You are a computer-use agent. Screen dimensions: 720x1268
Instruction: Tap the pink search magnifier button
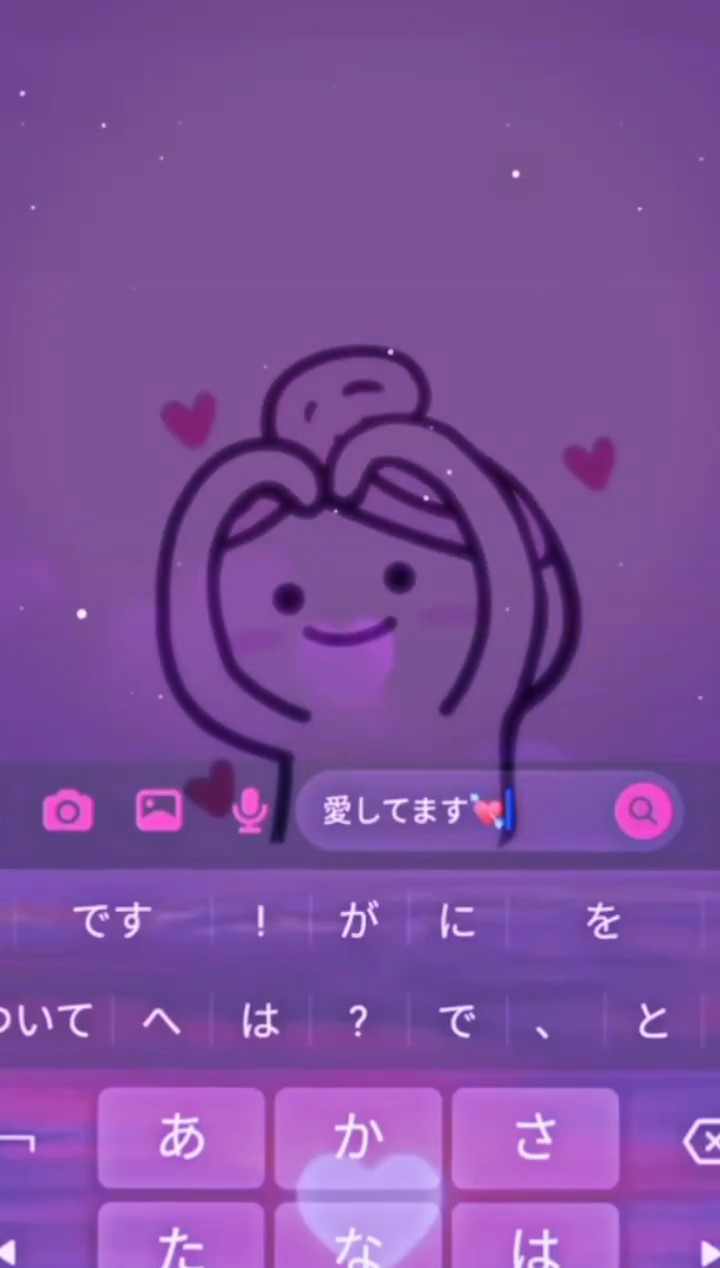[x=643, y=811]
